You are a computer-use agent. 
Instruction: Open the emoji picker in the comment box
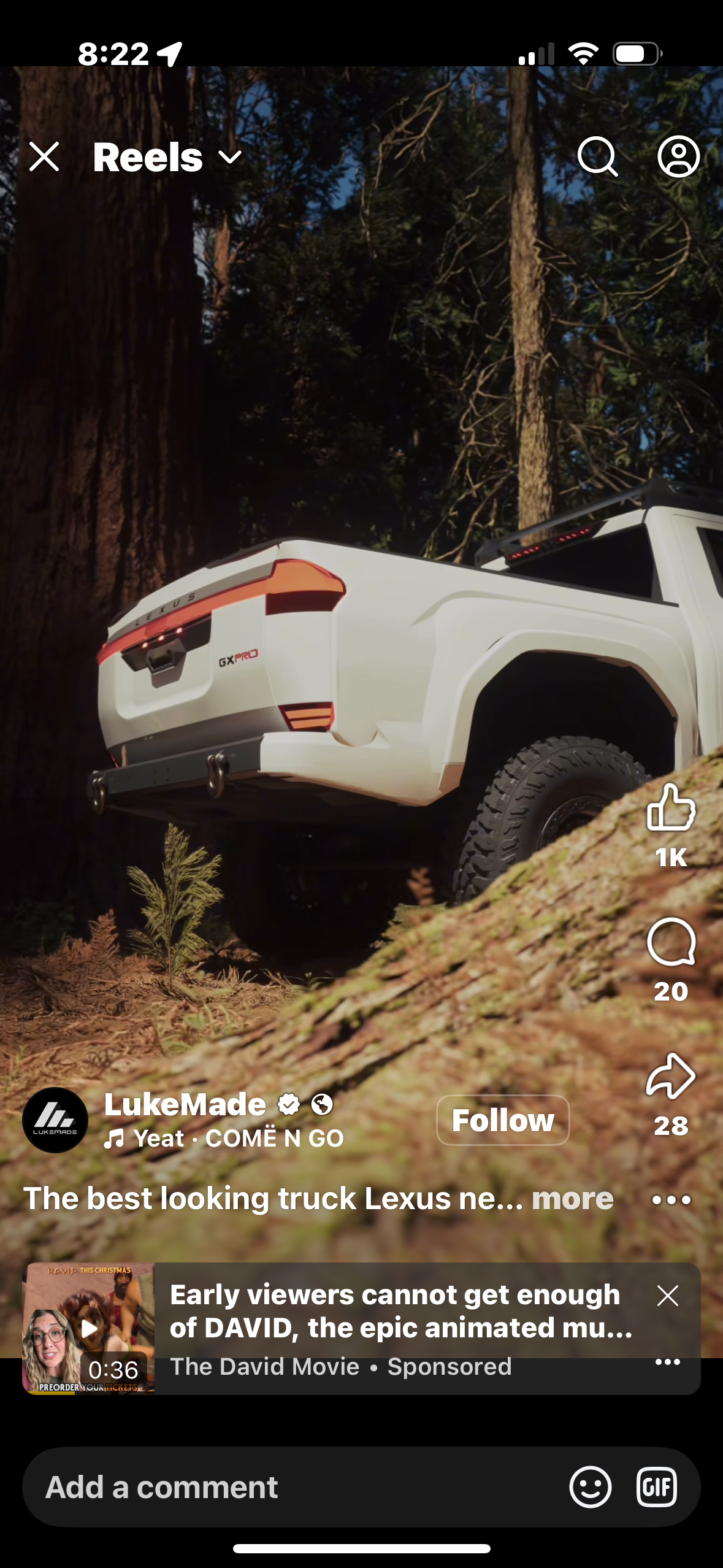[590, 1487]
